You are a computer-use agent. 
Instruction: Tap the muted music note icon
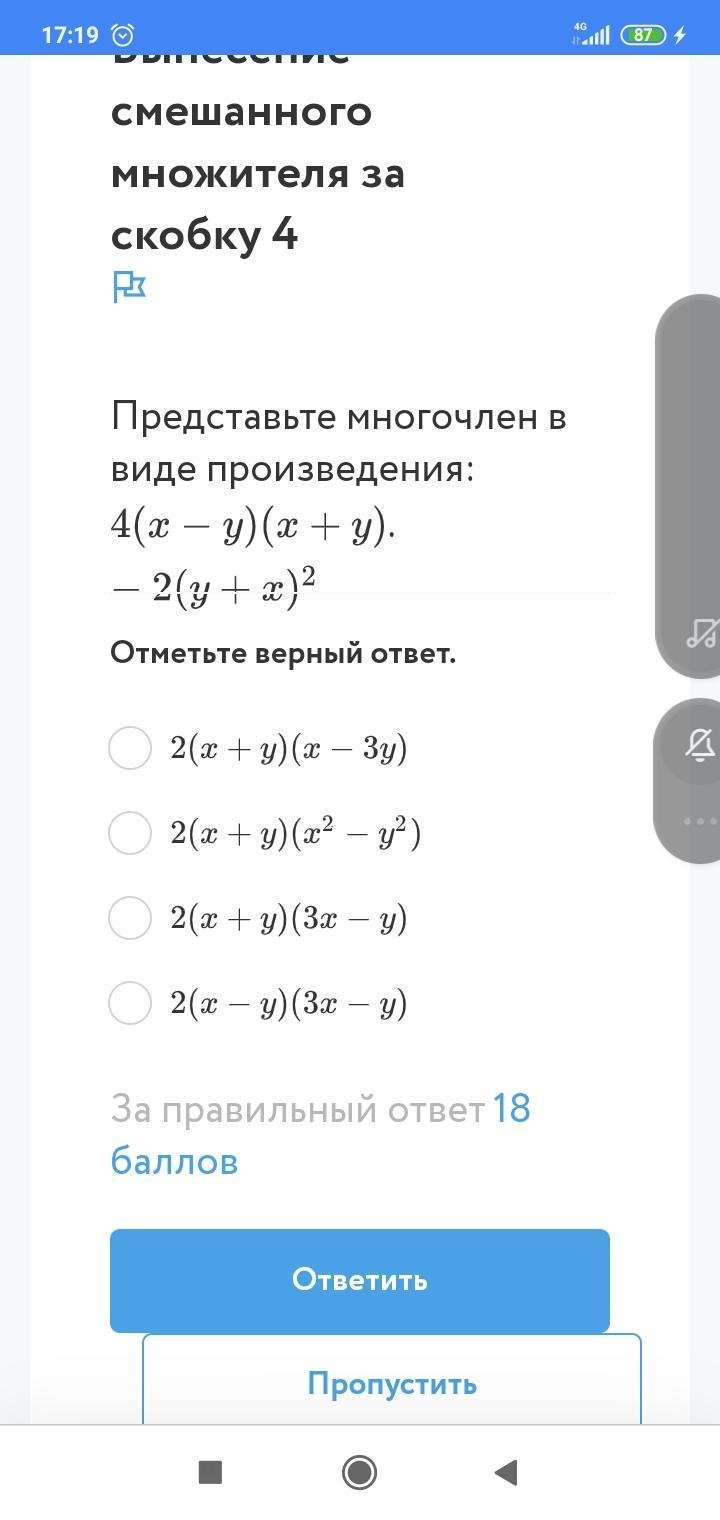(x=702, y=632)
